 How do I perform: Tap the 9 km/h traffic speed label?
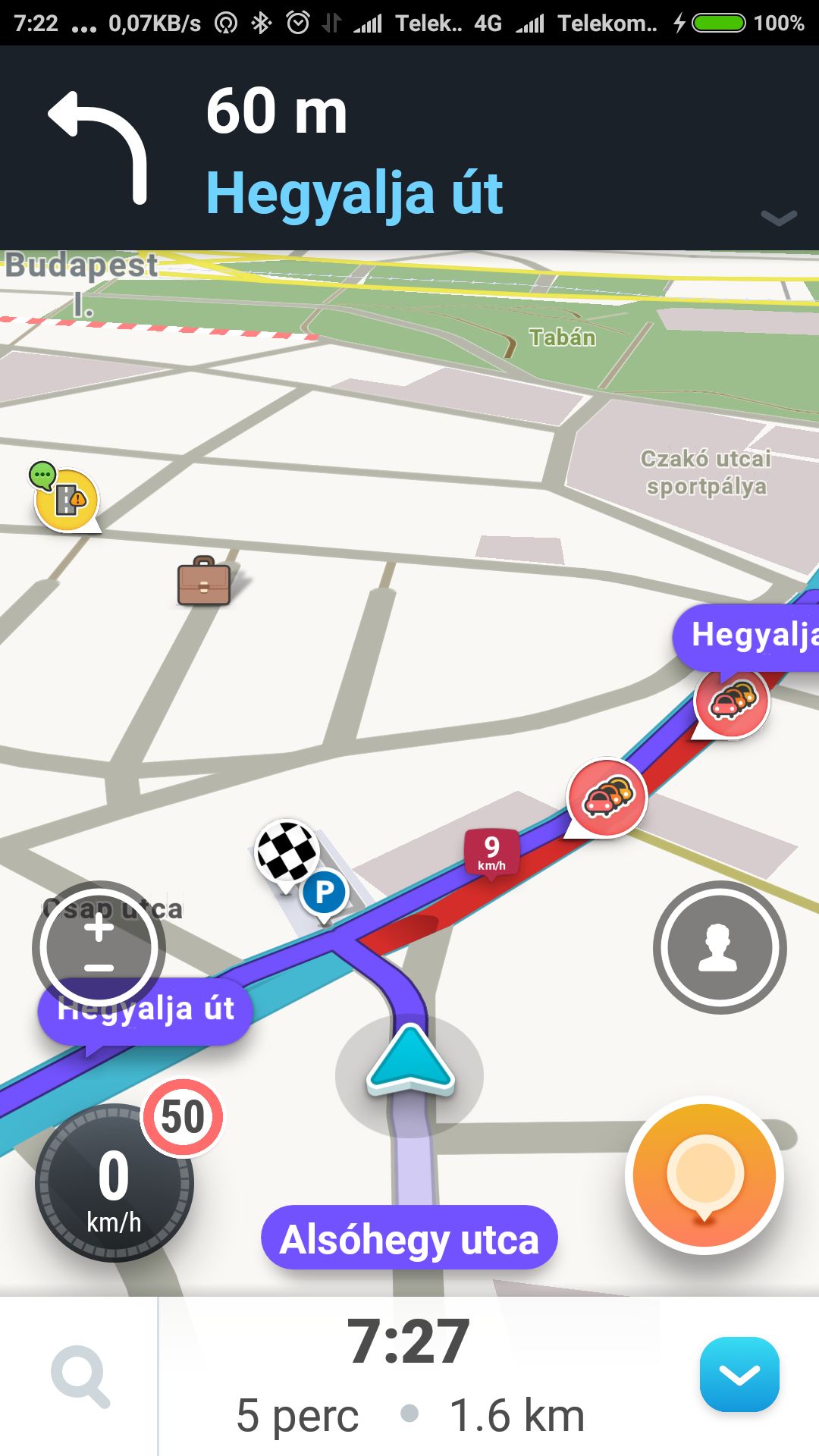point(491,852)
